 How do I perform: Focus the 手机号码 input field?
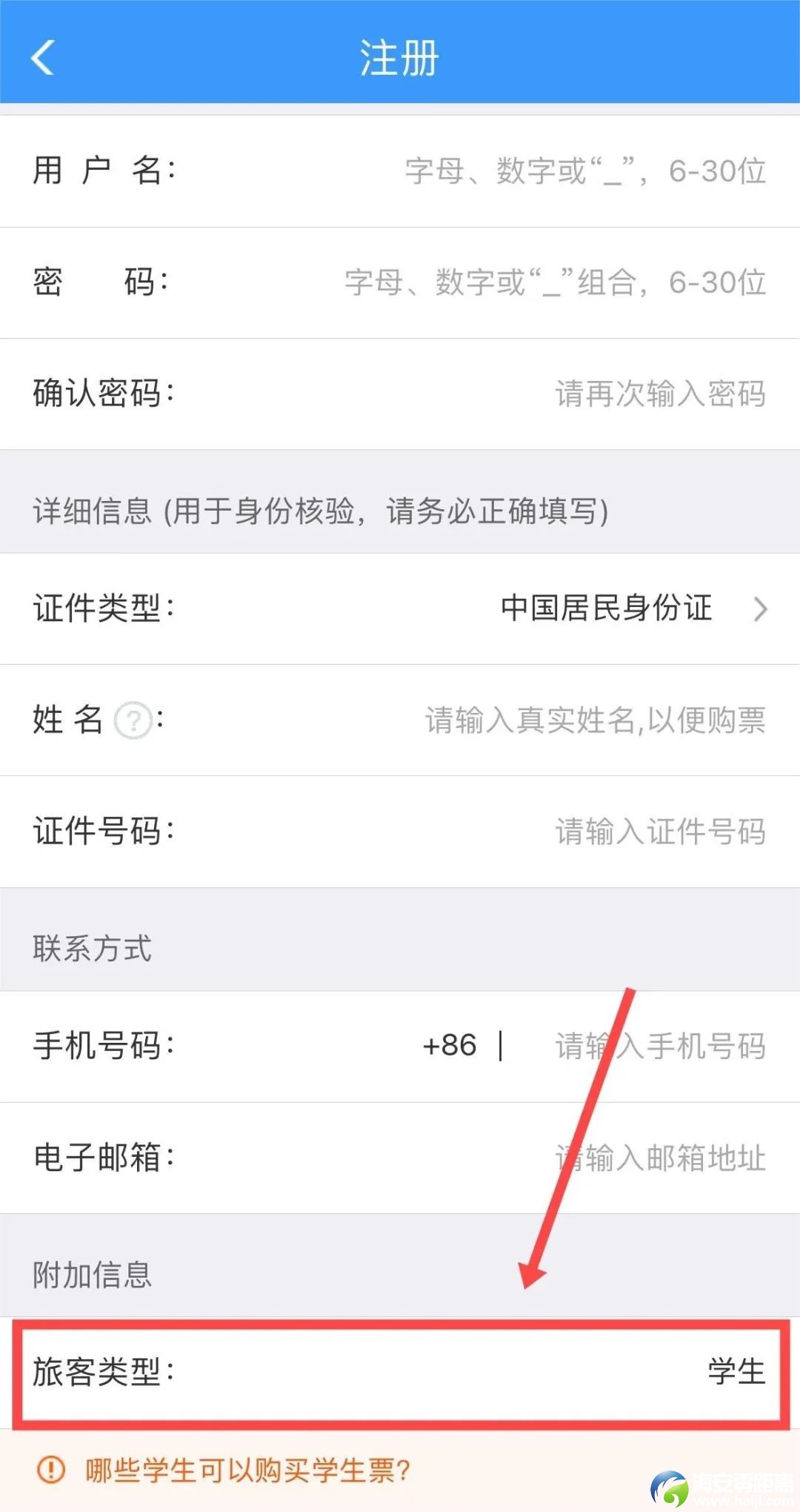[659, 1046]
